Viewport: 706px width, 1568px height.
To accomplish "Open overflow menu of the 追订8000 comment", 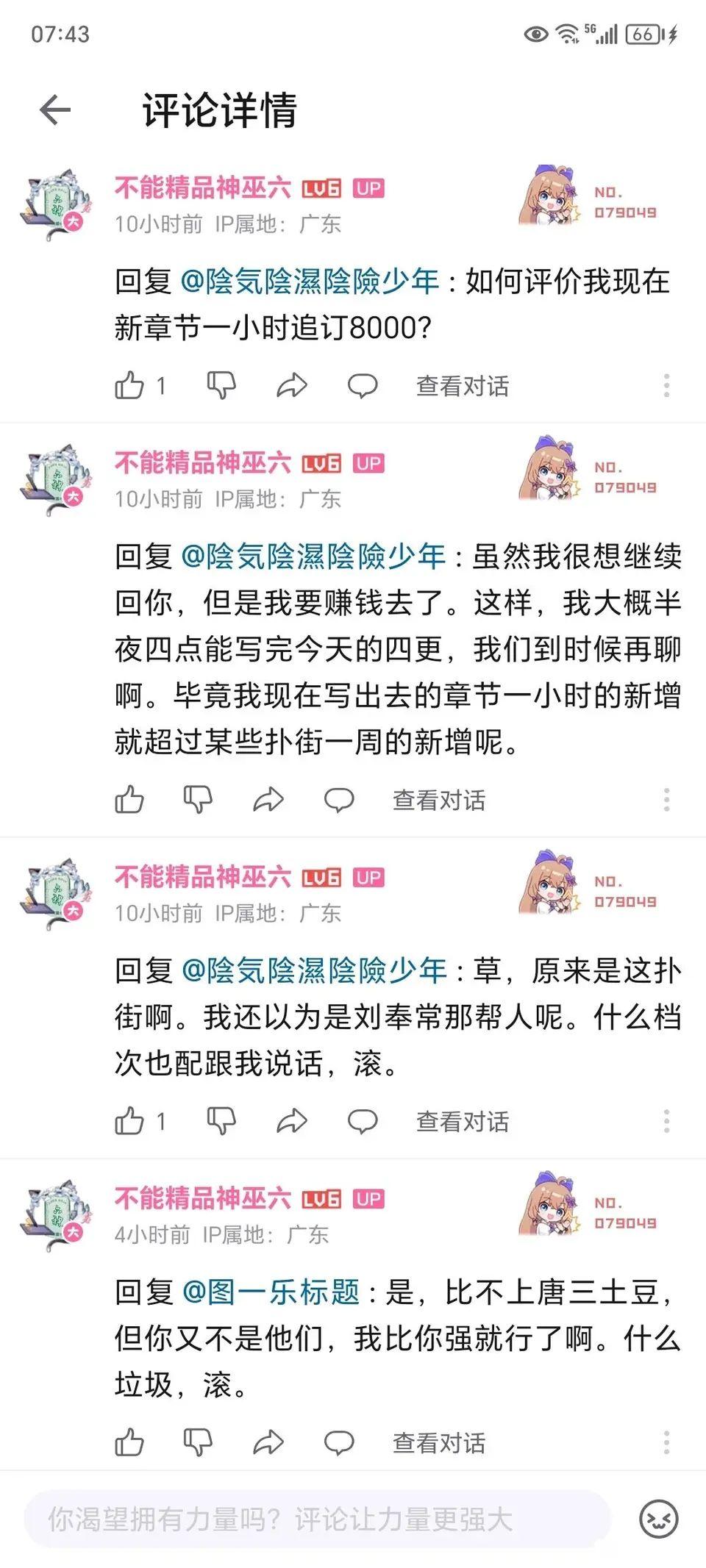I will pos(666,385).
